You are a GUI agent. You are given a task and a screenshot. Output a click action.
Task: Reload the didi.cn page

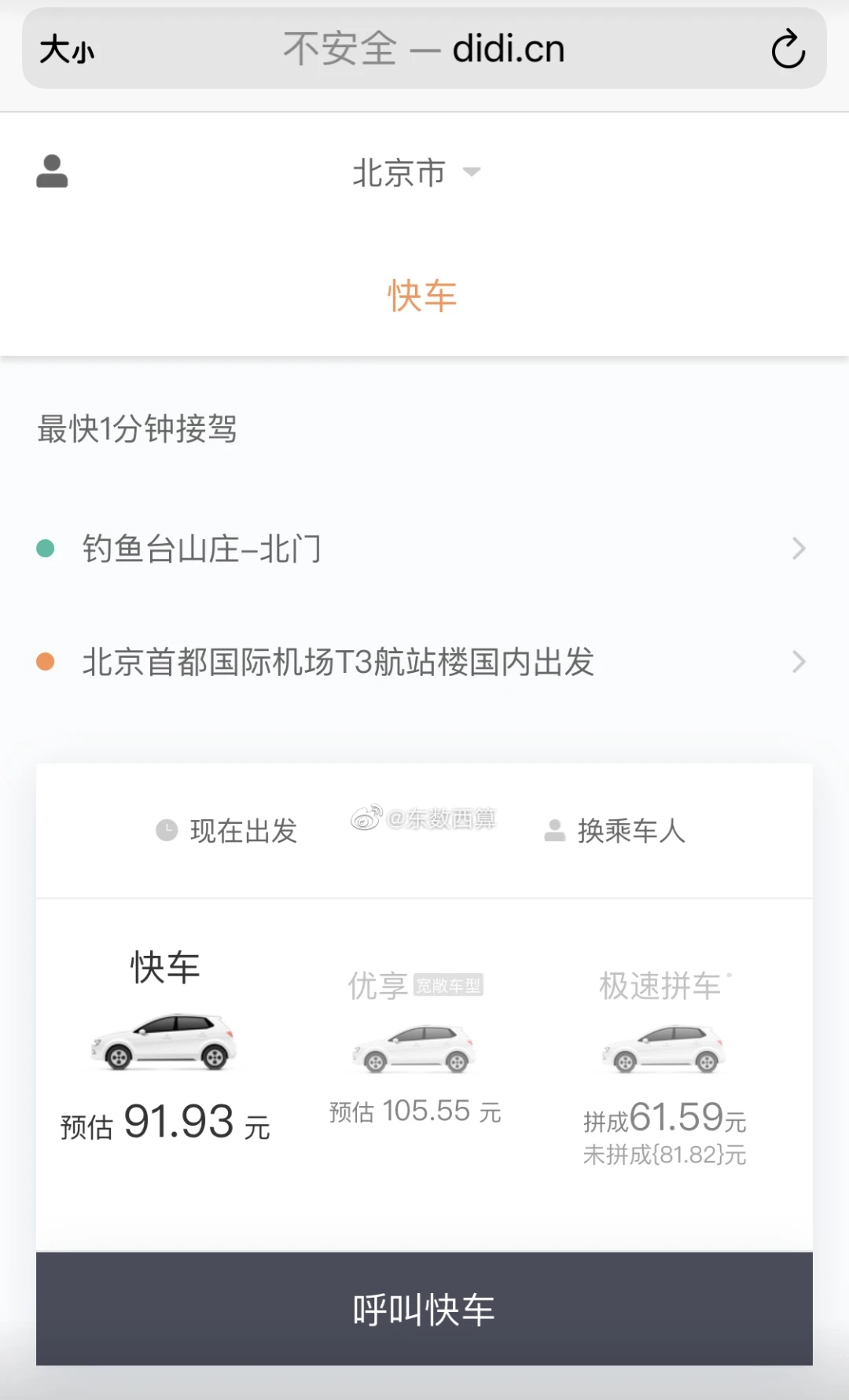787,50
